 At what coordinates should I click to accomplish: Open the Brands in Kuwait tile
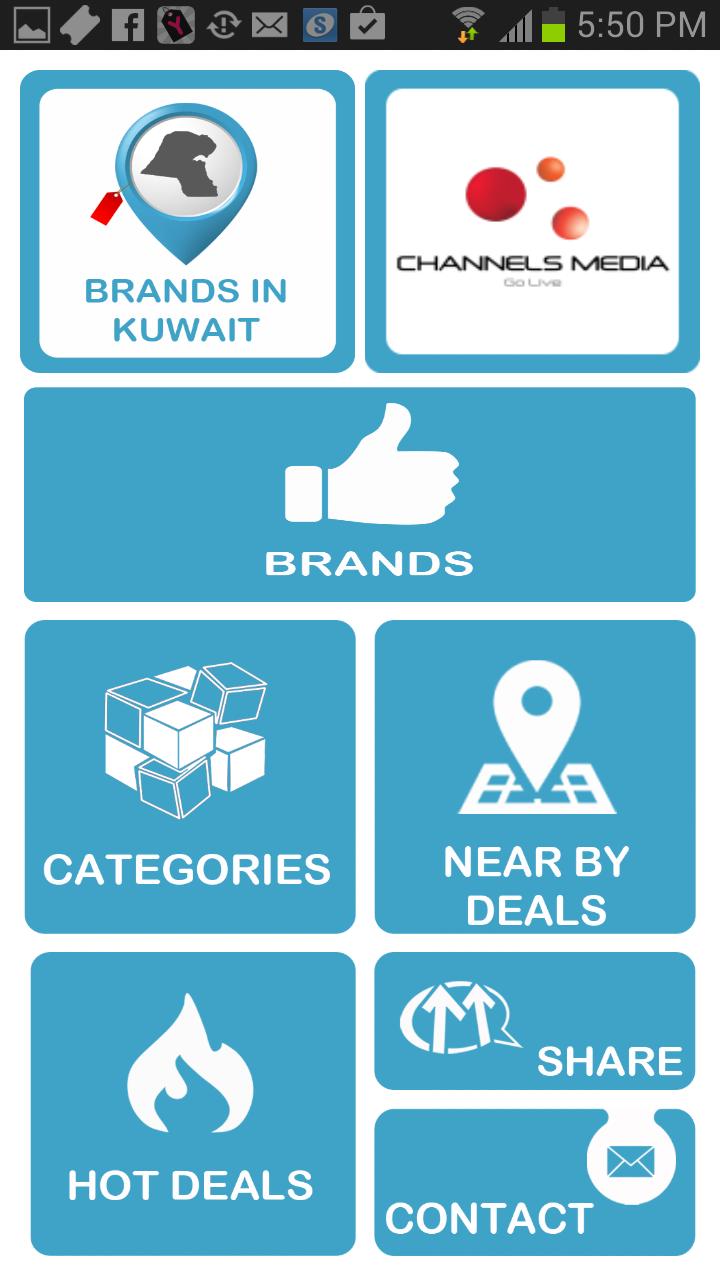point(187,222)
